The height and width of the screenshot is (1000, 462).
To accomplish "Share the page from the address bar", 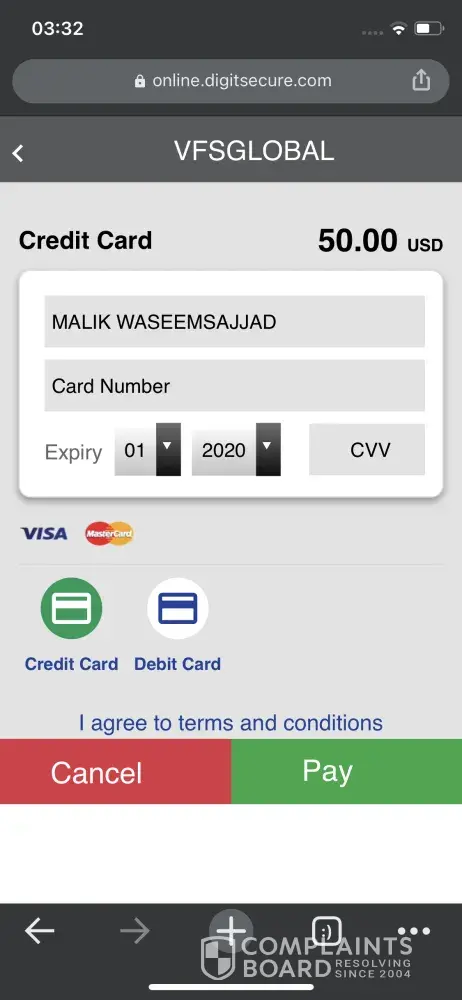I will pos(421,80).
